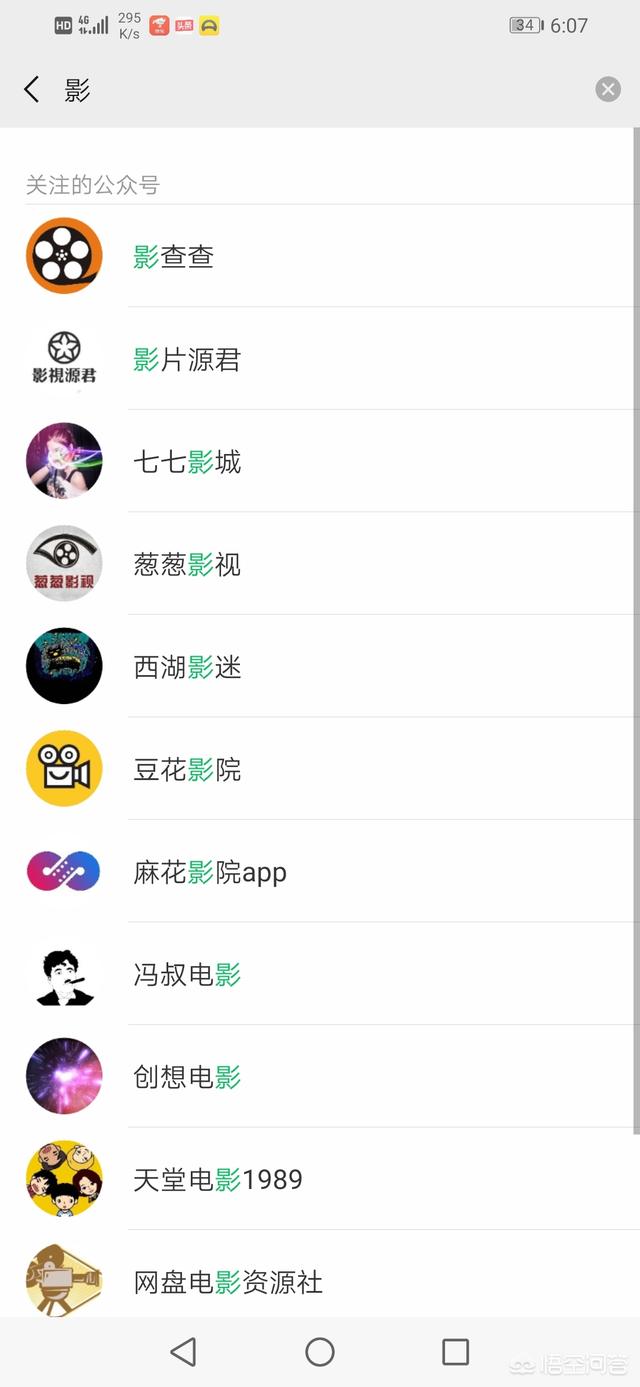Screen dimensions: 640x1387
Task: Clear the search text with the X button
Action: click(x=608, y=90)
